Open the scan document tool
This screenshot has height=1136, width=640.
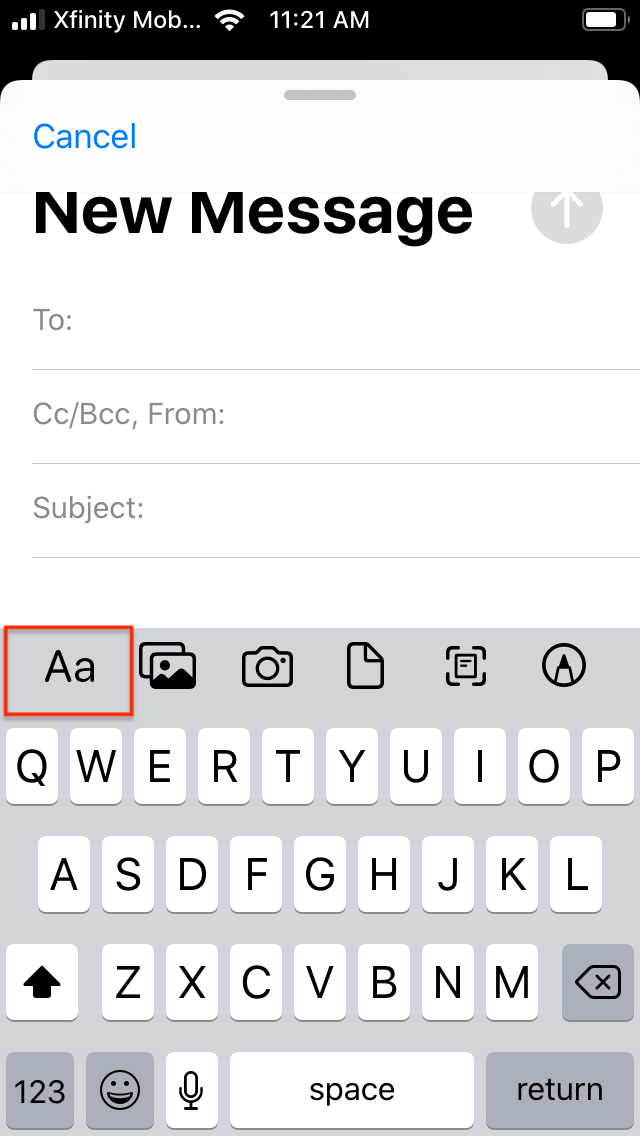465,667
